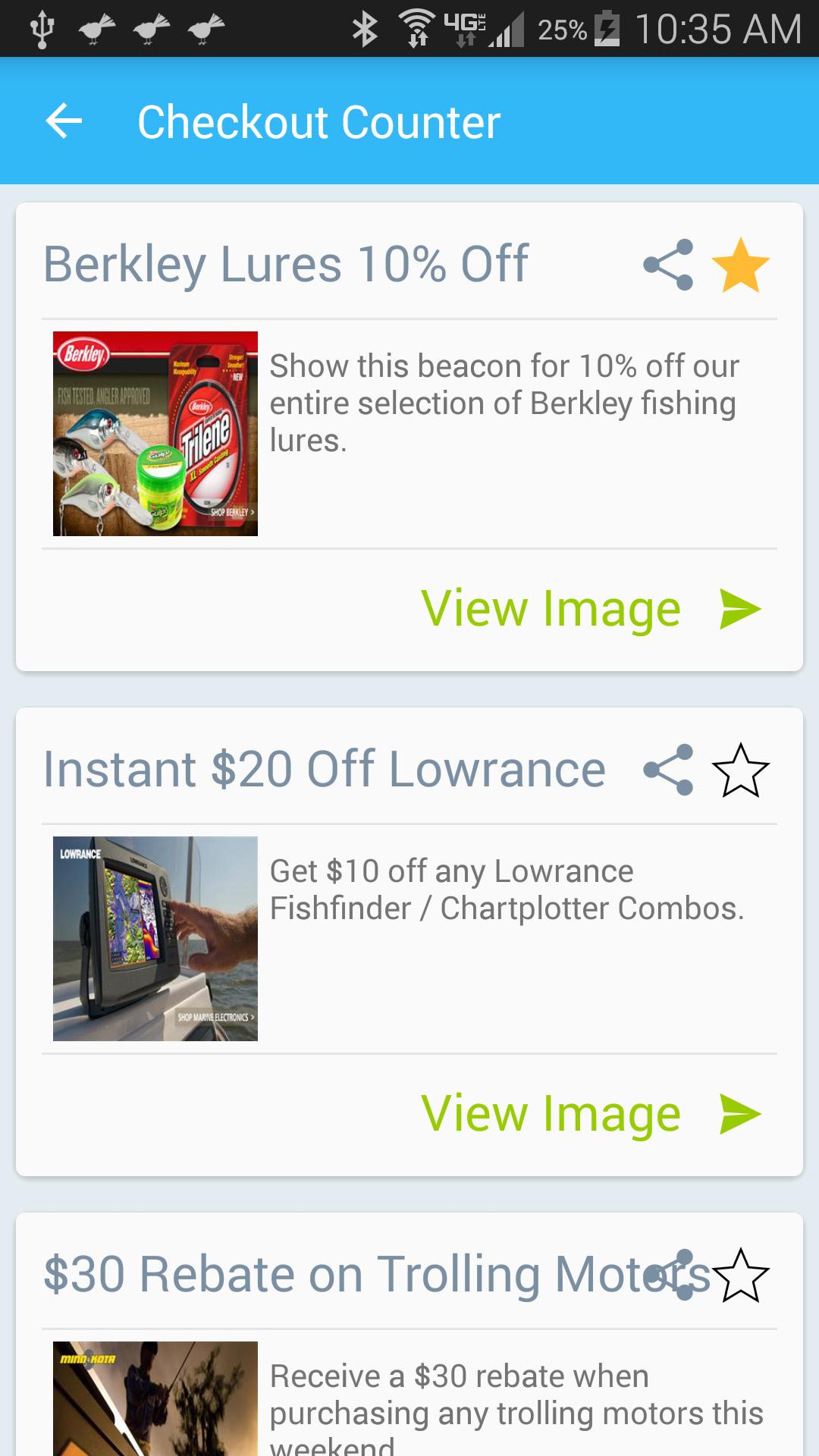Star the Instant $20 Off Lowrance offer

tap(741, 770)
